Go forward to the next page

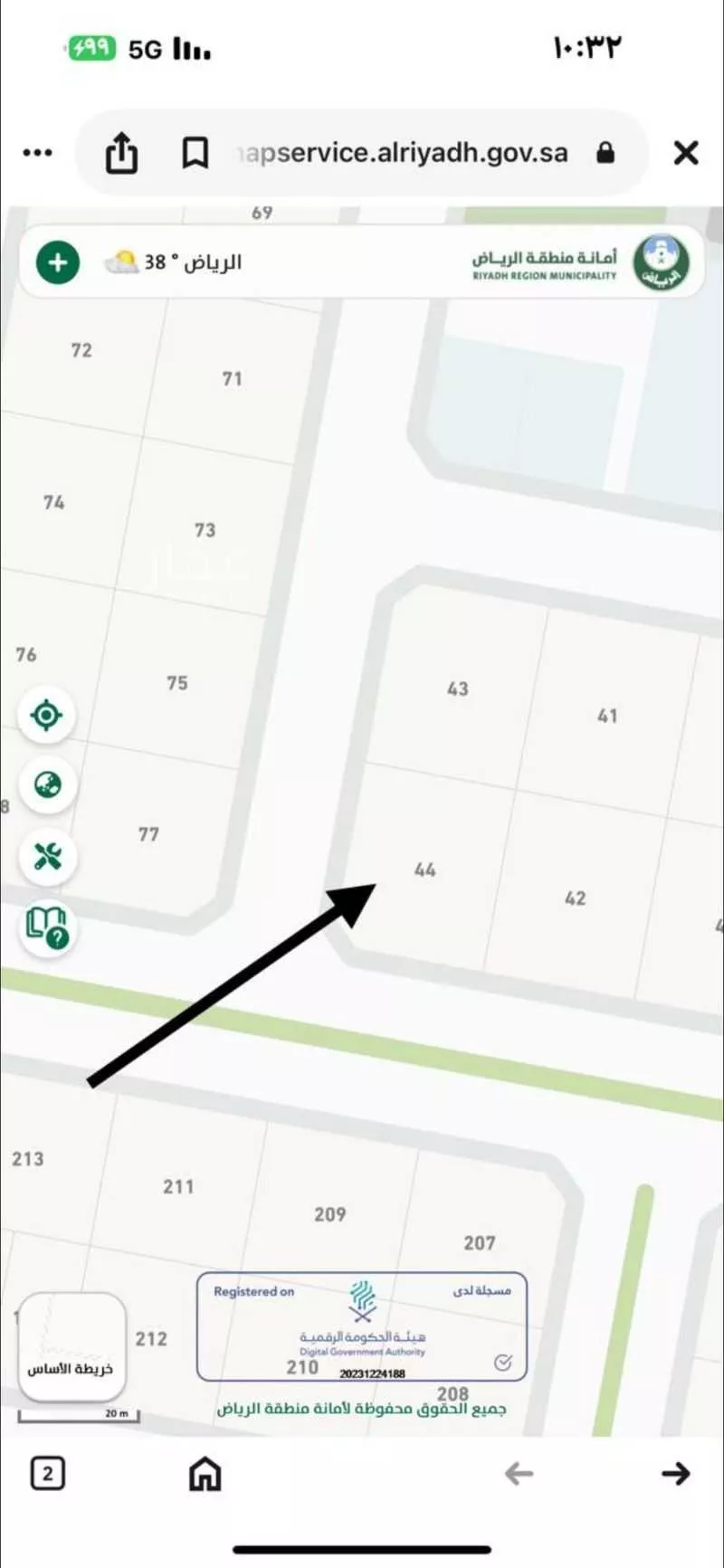coord(675,1474)
